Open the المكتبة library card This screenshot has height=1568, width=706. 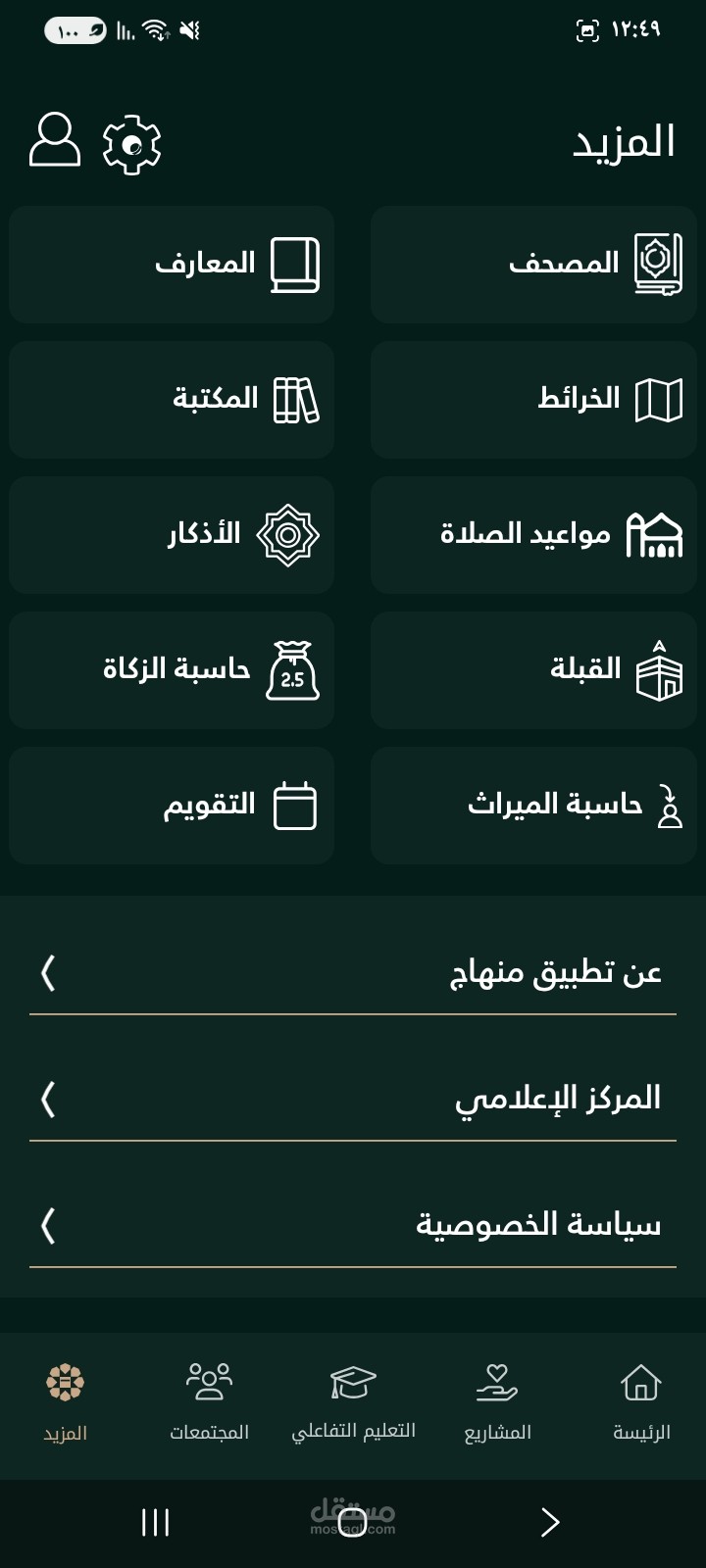[172, 399]
